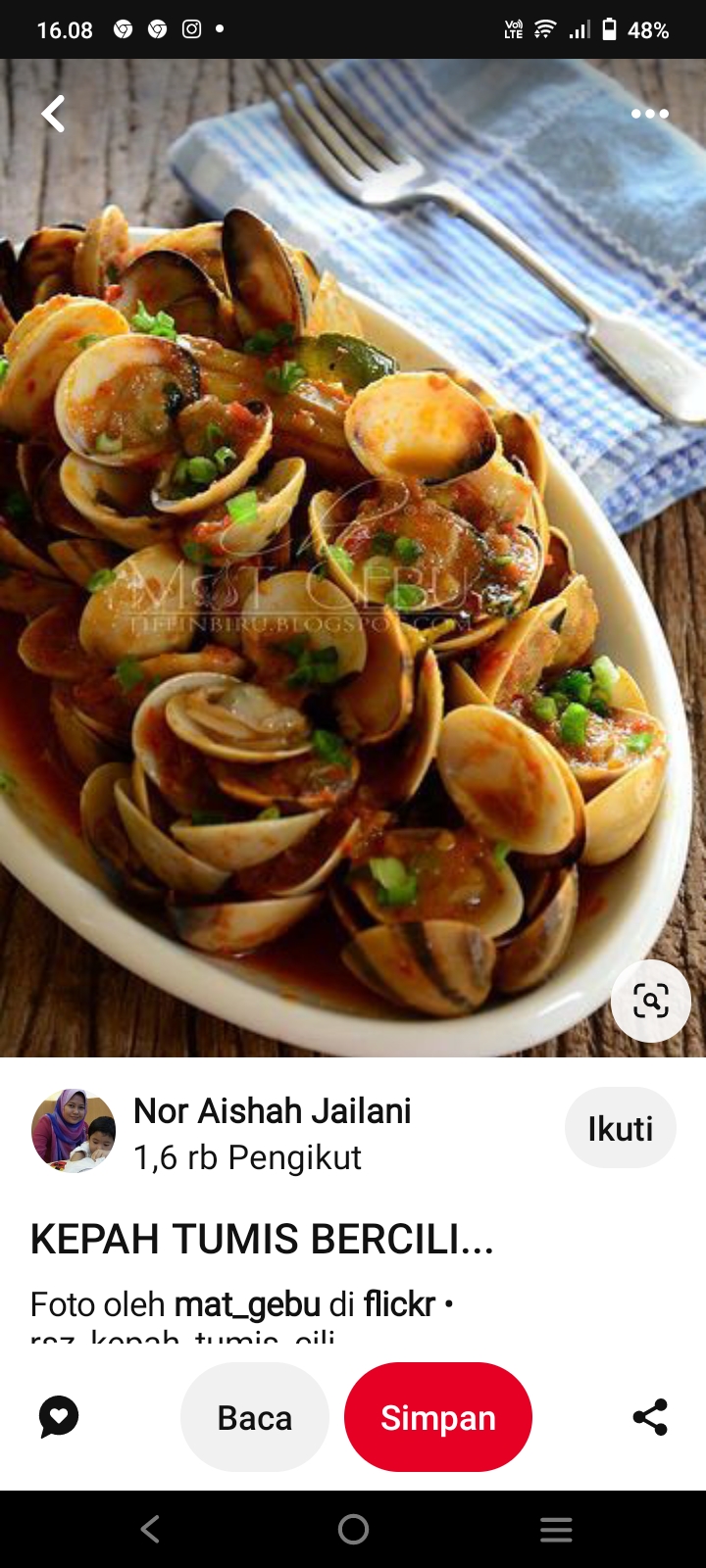Image resolution: width=706 pixels, height=1568 pixels.
Task: Open the mat_gebu link
Action: tap(247, 1304)
